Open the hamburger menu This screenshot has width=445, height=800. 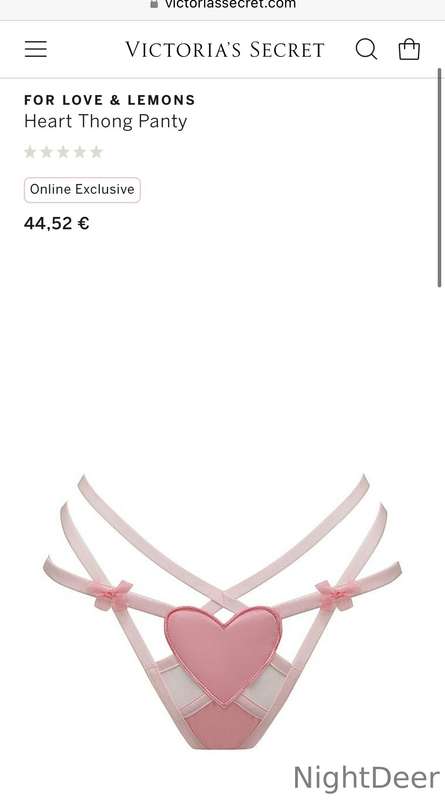click(36, 49)
